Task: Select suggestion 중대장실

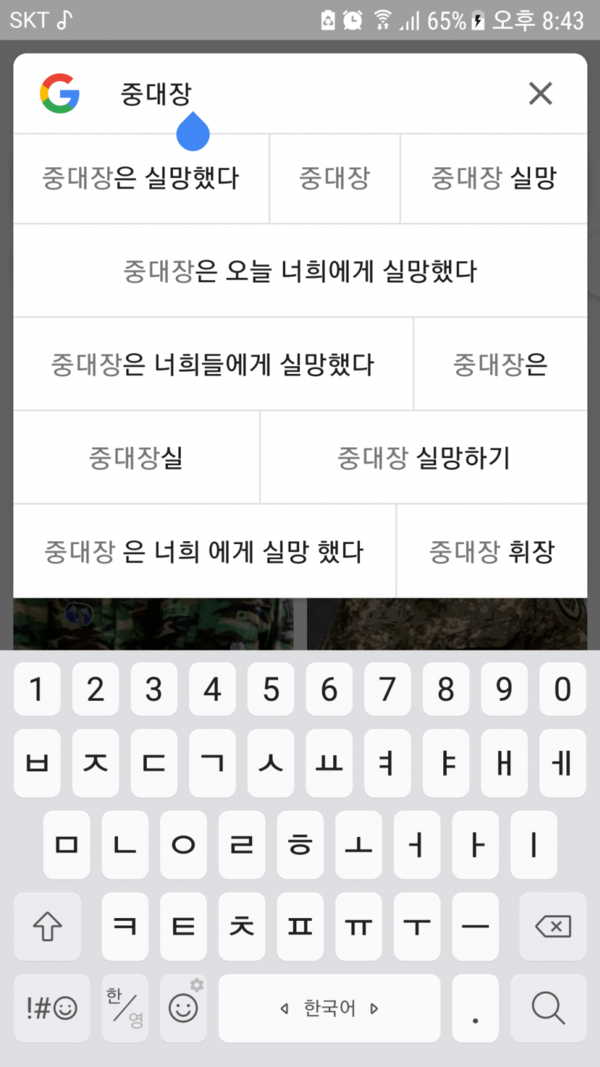Action: 136,458
